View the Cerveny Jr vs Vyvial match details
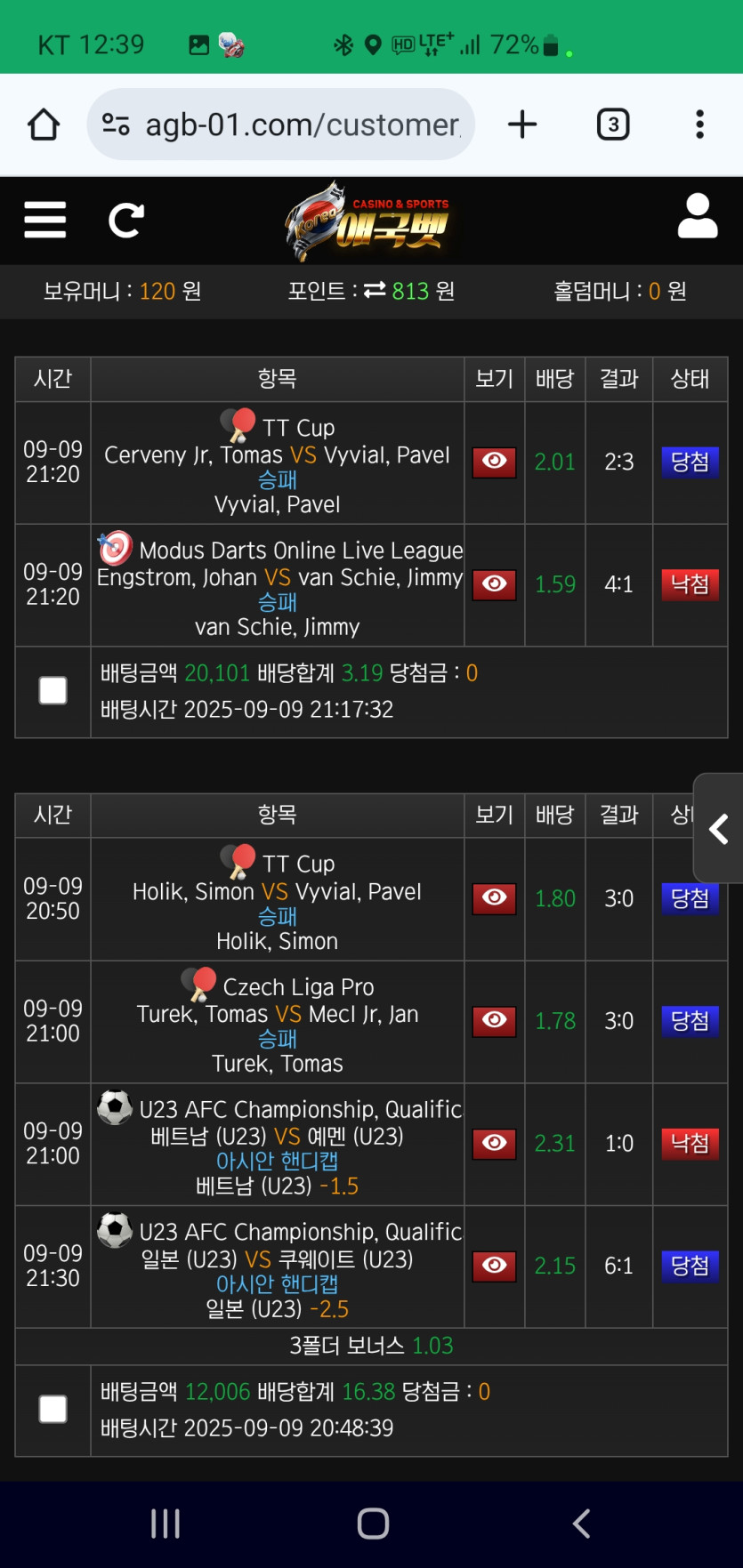Screen dimensions: 743x1568 (495, 462)
